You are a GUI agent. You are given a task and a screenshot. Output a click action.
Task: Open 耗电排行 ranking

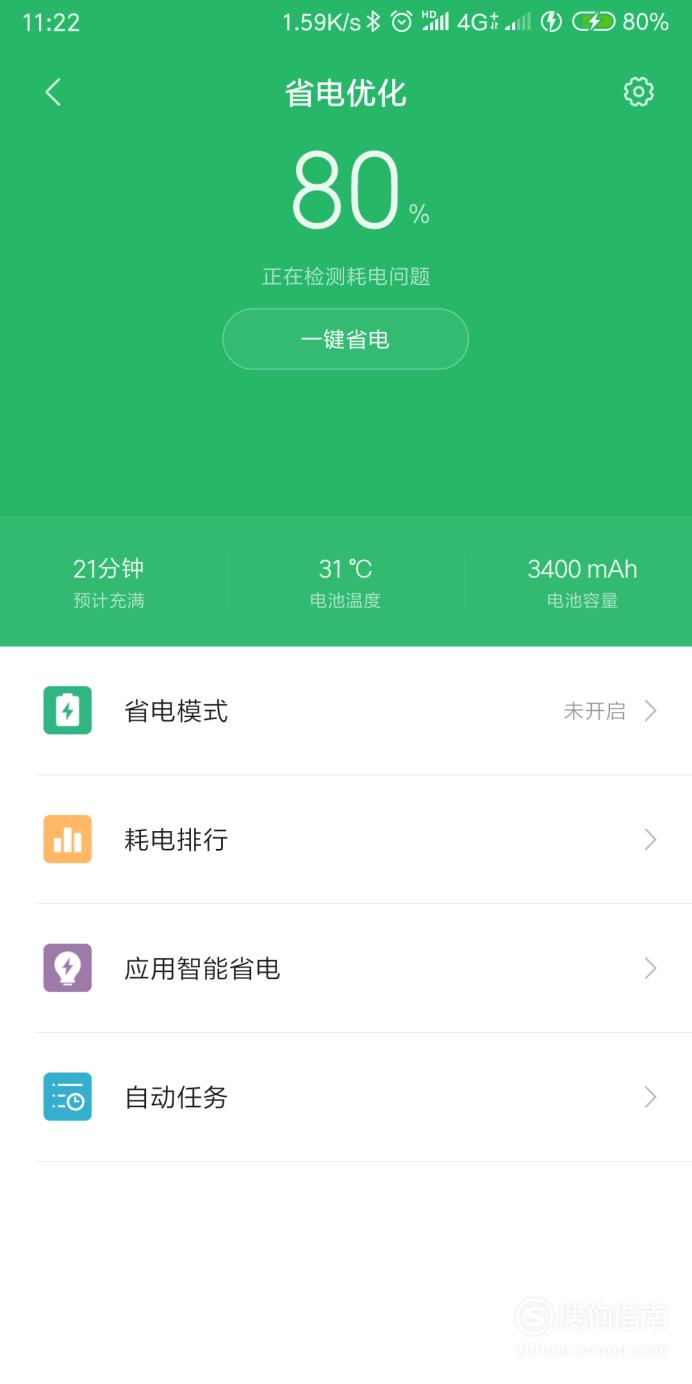coord(346,840)
